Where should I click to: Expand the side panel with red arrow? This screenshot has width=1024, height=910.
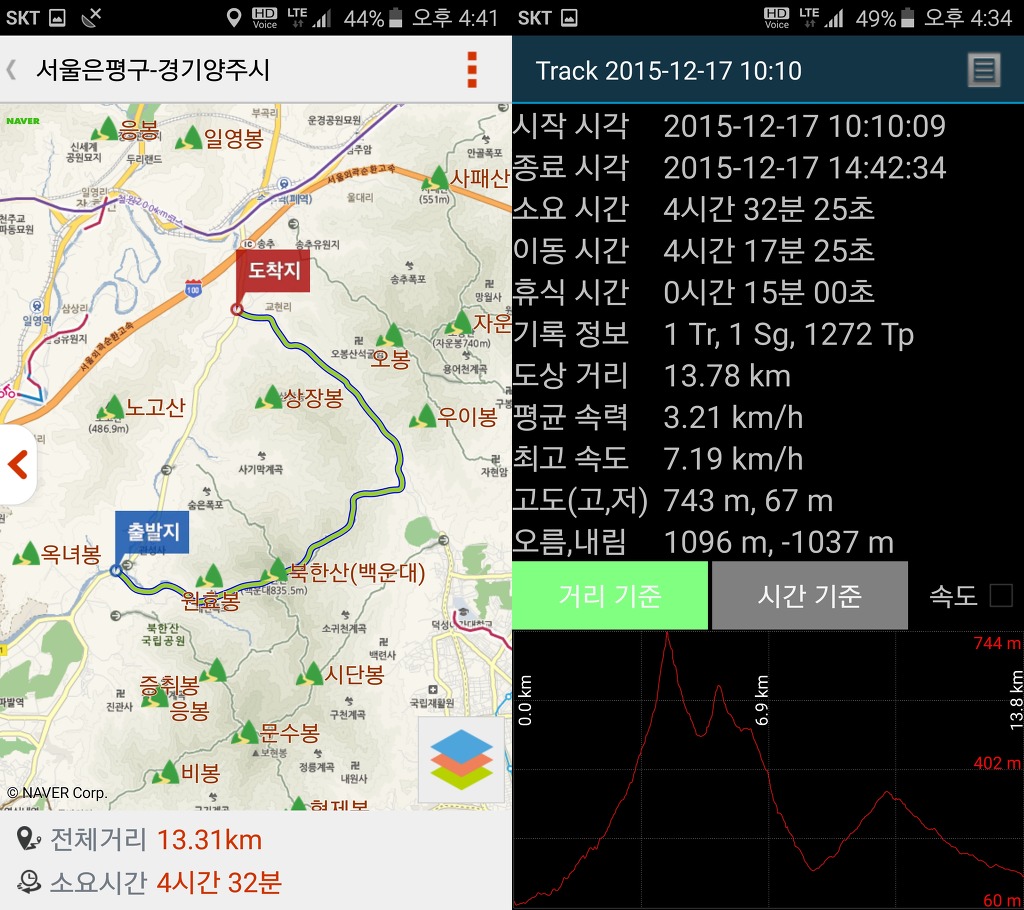(x=17, y=465)
